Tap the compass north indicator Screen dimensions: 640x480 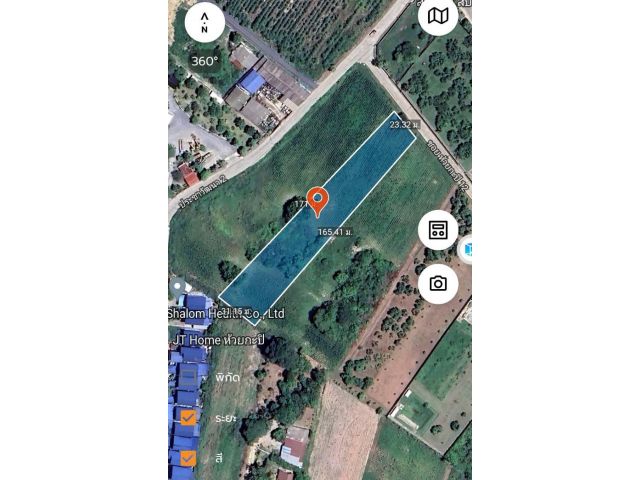[204, 22]
